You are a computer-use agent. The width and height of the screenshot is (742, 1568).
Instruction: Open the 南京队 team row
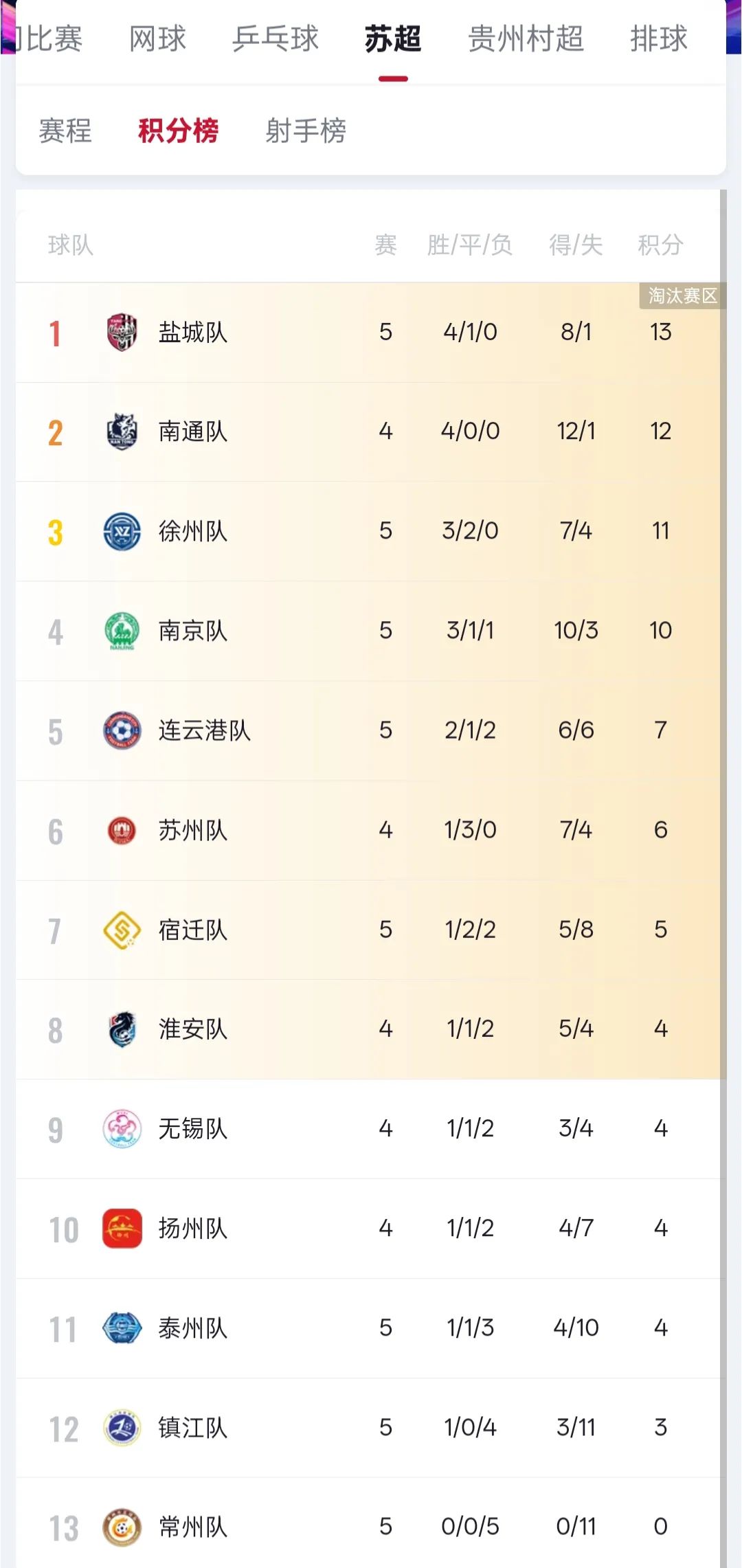coord(371,631)
